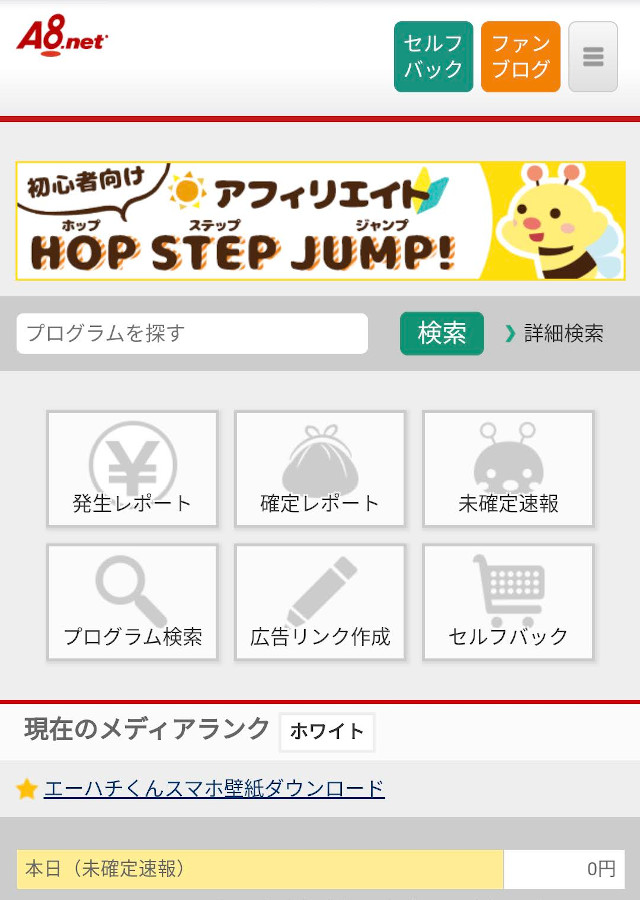The height and width of the screenshot is (900, 640).
Task: Tap the セルフバック header button
Action: point(433,57)
